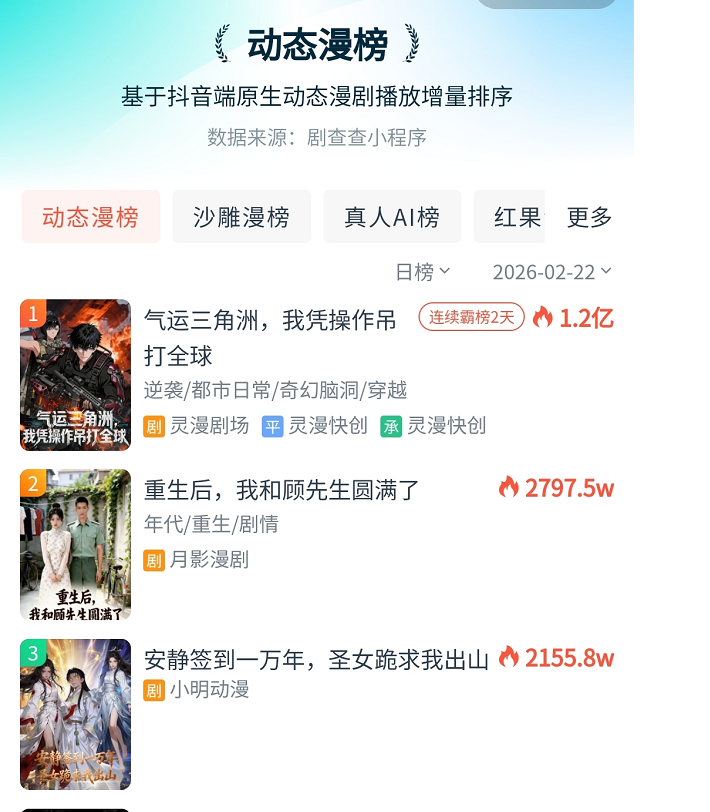Select the 动态漫榜 tab

[91, 217]
